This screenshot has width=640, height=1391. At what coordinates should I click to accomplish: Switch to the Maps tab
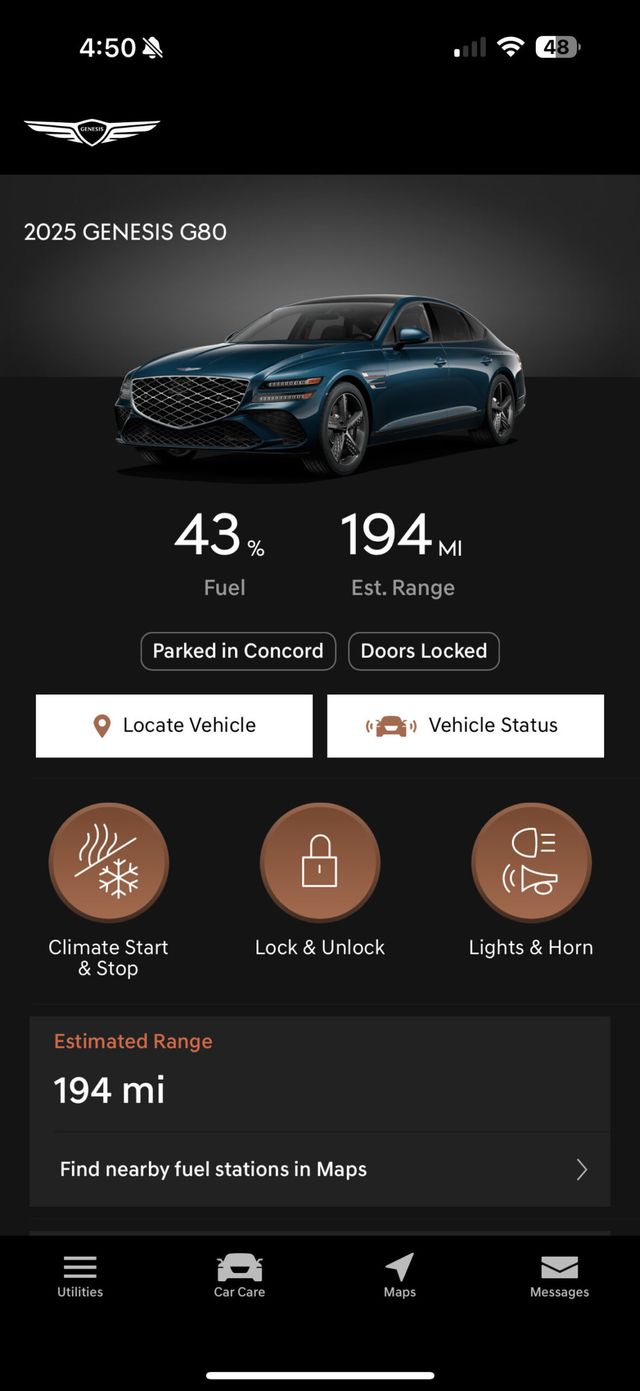tap(399, 1275)
